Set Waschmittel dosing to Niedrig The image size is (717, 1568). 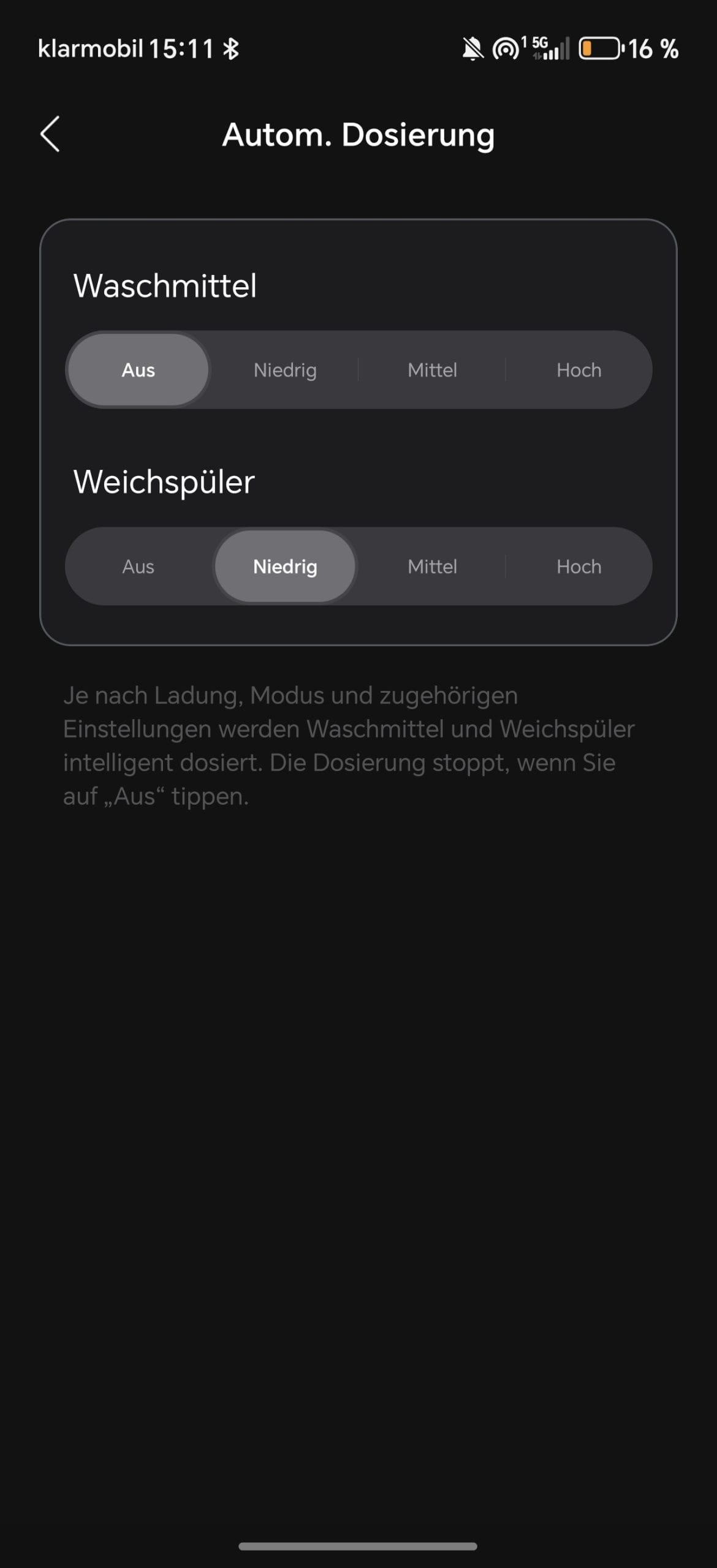[285, 370]
